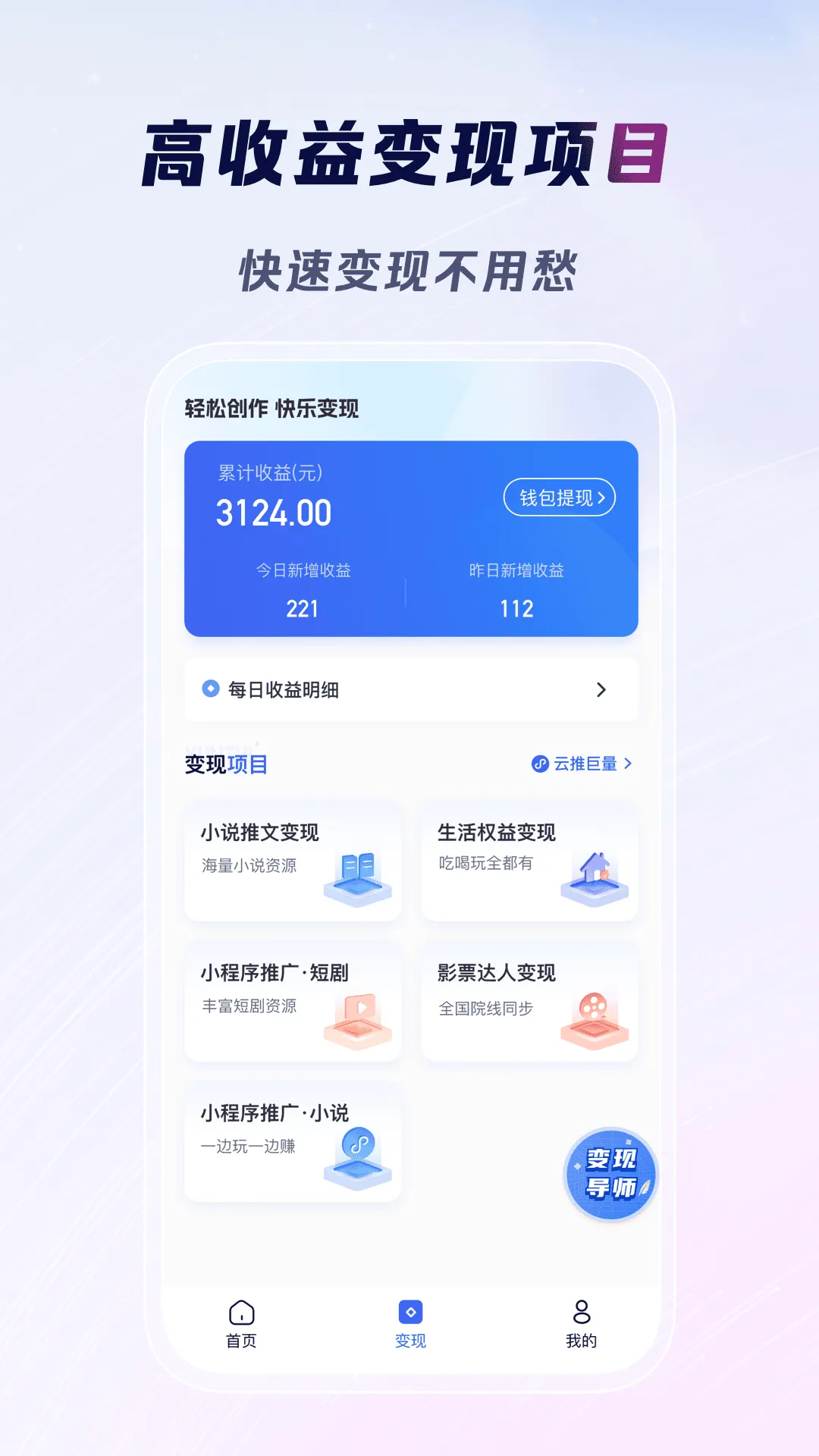
Task: Tap the 今日新增收益 value 221
Action: tap(303, 608)
